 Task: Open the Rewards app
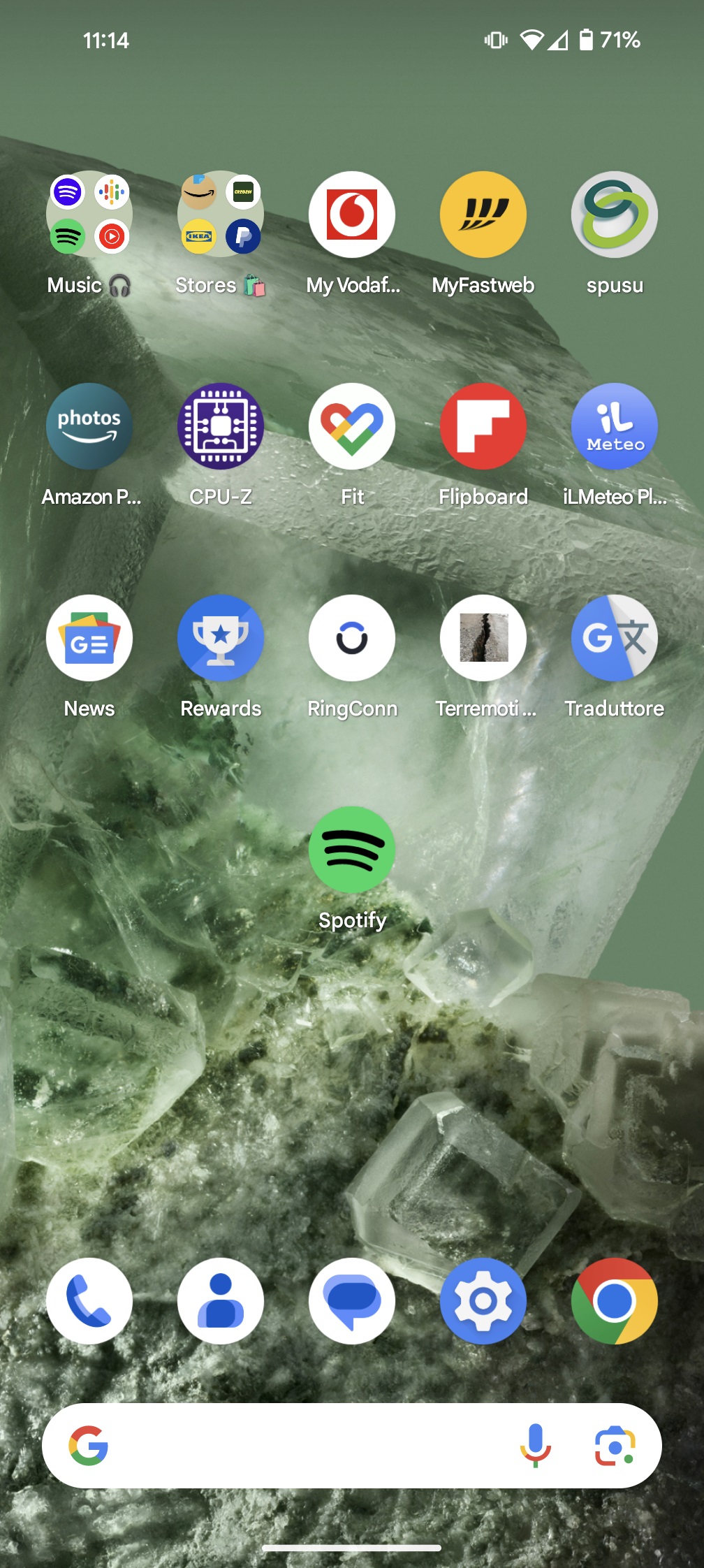click(221, 638)
